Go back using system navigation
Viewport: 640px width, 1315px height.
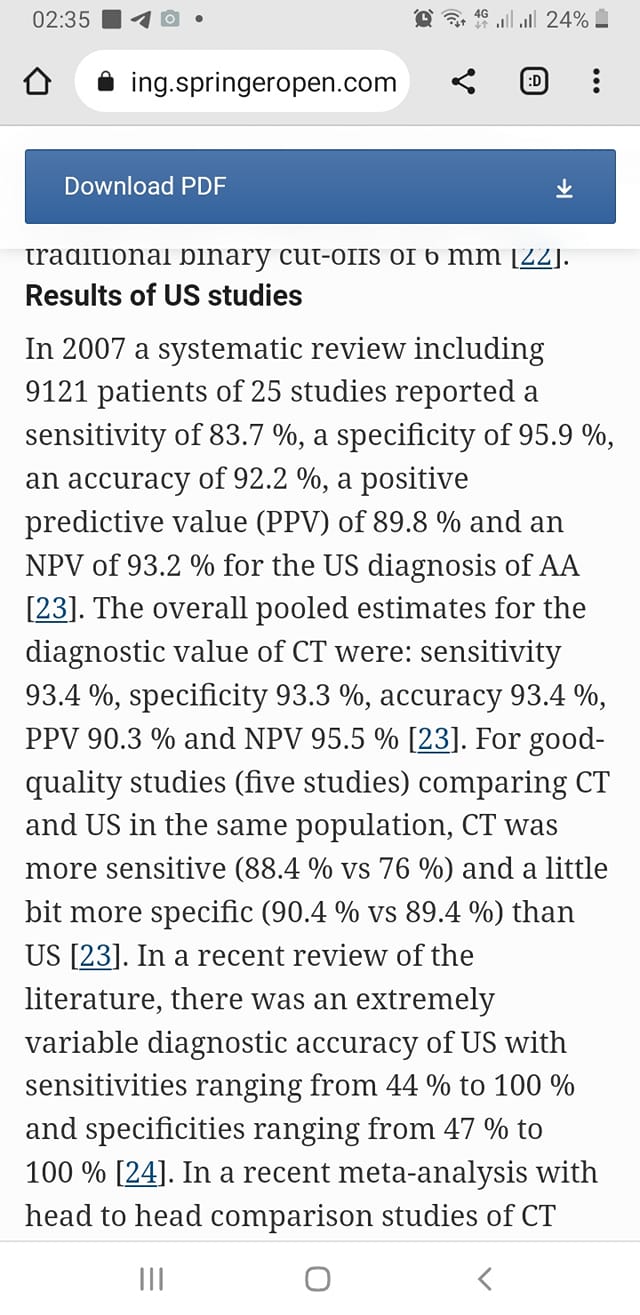click(486, 1278)
